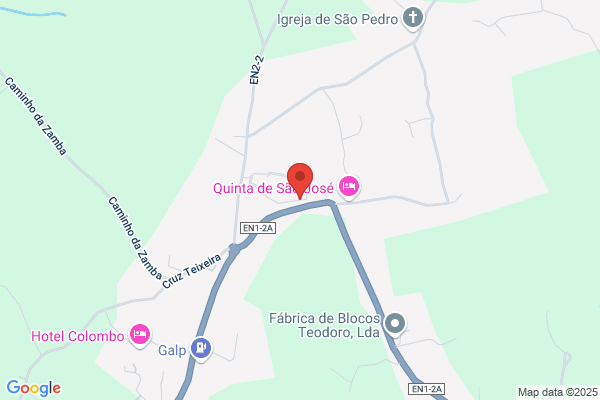
Task: Open the Quinta de São José hotel marker
Action: (x=348, y=186)
